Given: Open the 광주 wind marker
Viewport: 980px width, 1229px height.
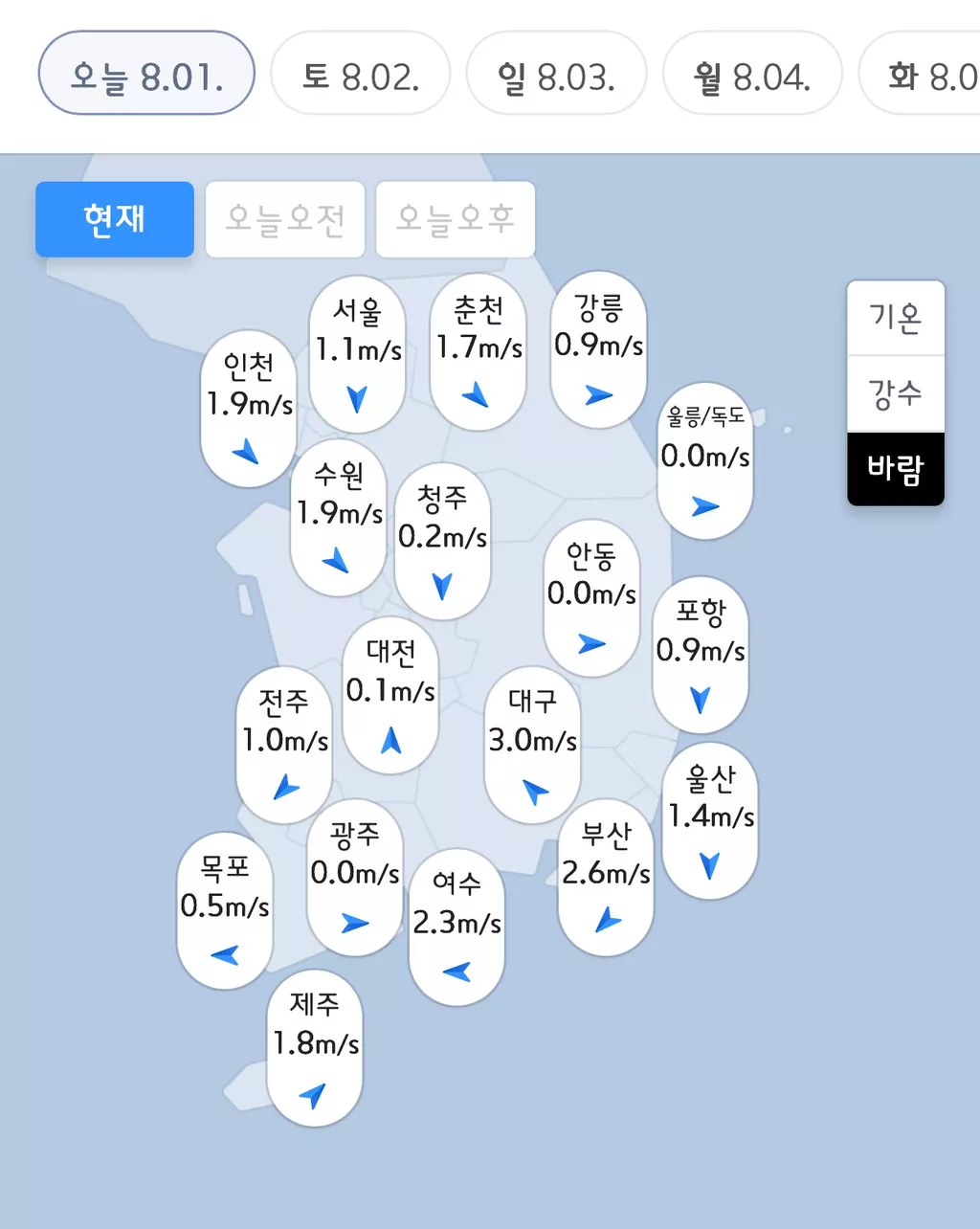Looking at the screenshot, I should 354,877.
